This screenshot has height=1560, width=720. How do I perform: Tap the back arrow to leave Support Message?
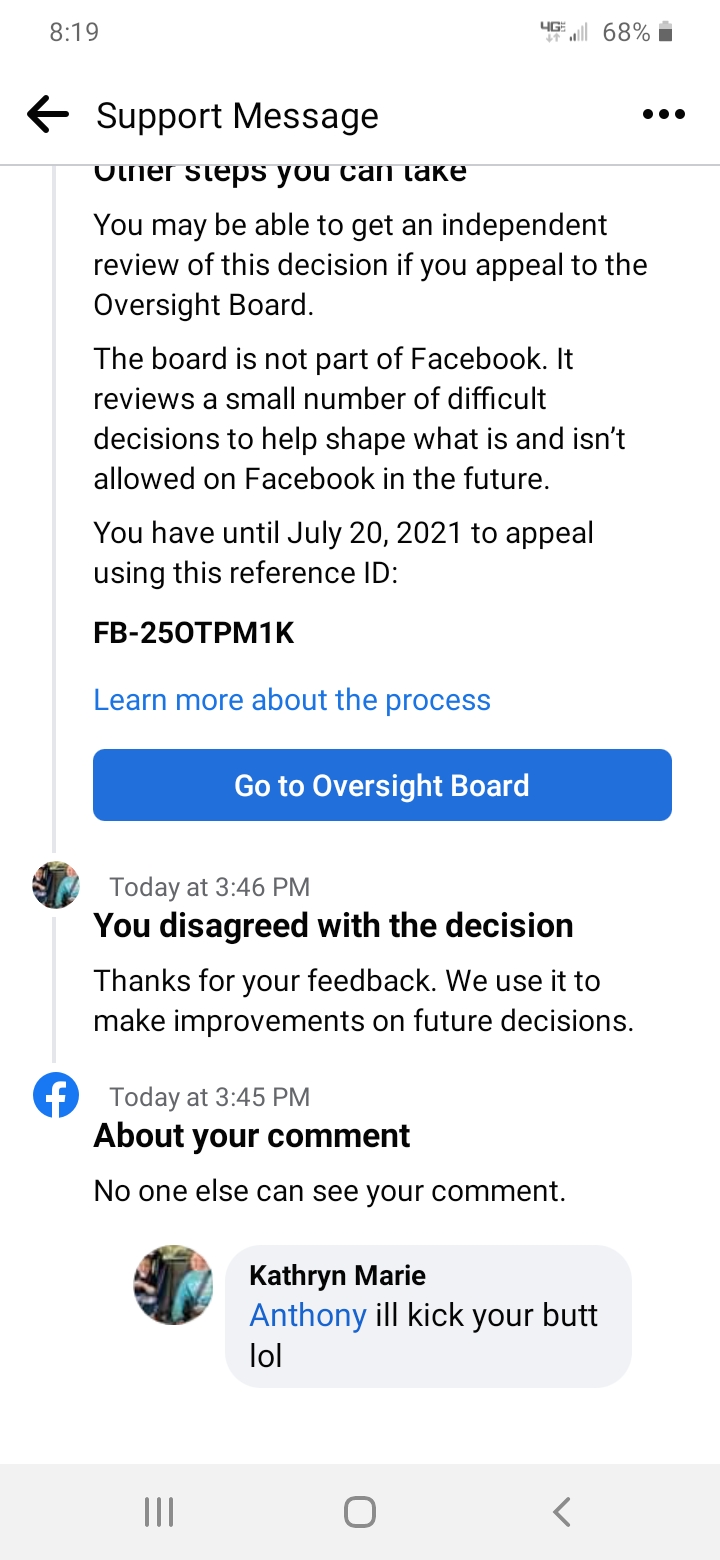(x=46, y=114)
